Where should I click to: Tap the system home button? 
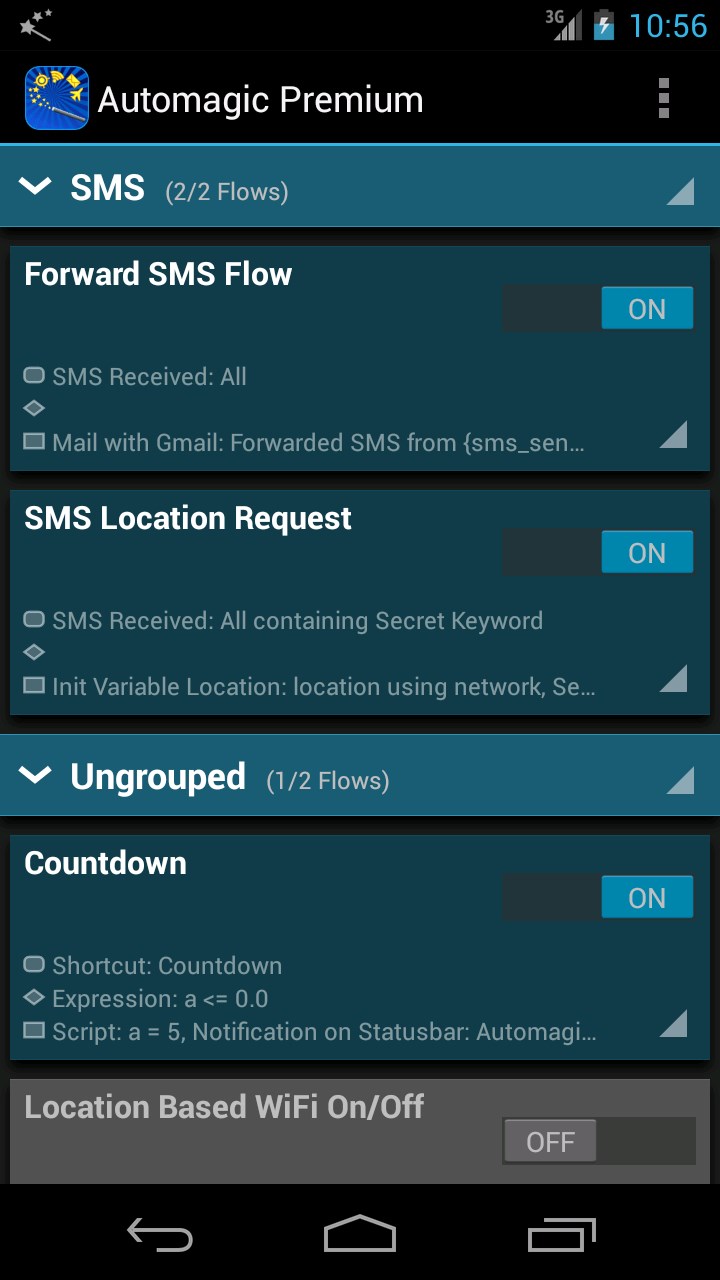point(360,1234)
